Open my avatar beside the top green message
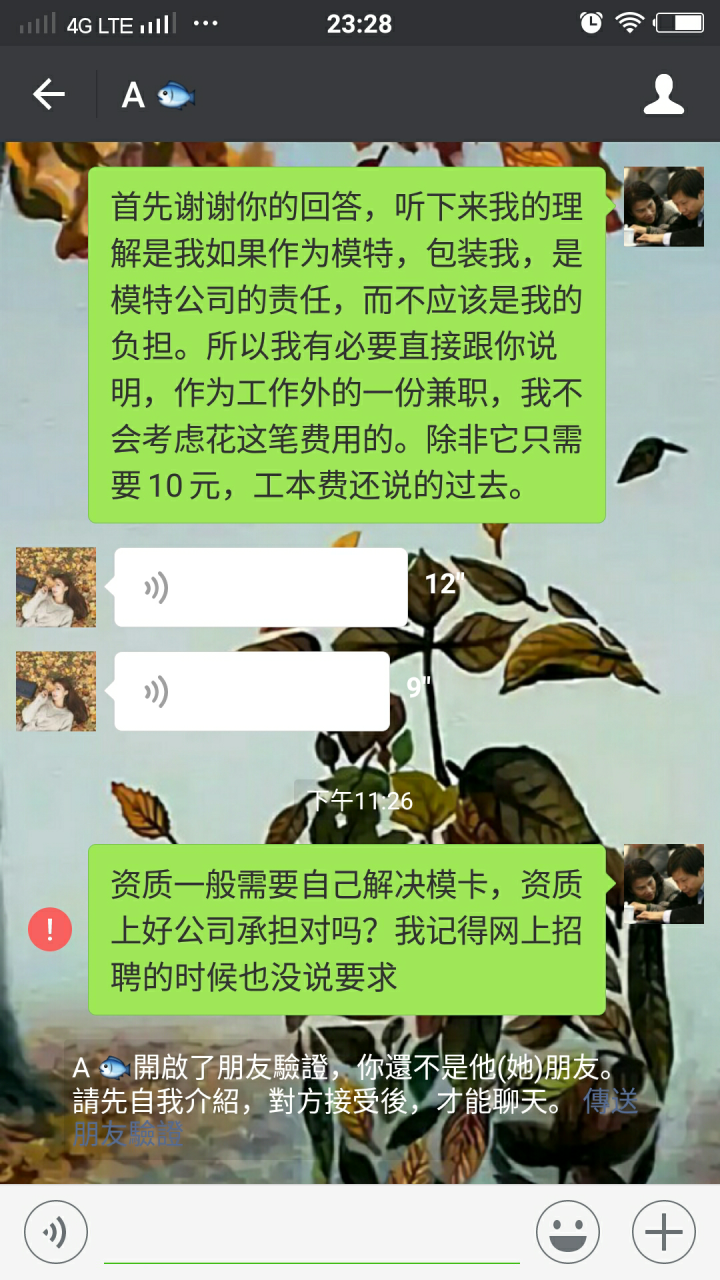The width and height of the screenshot is (720, 1280). tap(663, 207)
